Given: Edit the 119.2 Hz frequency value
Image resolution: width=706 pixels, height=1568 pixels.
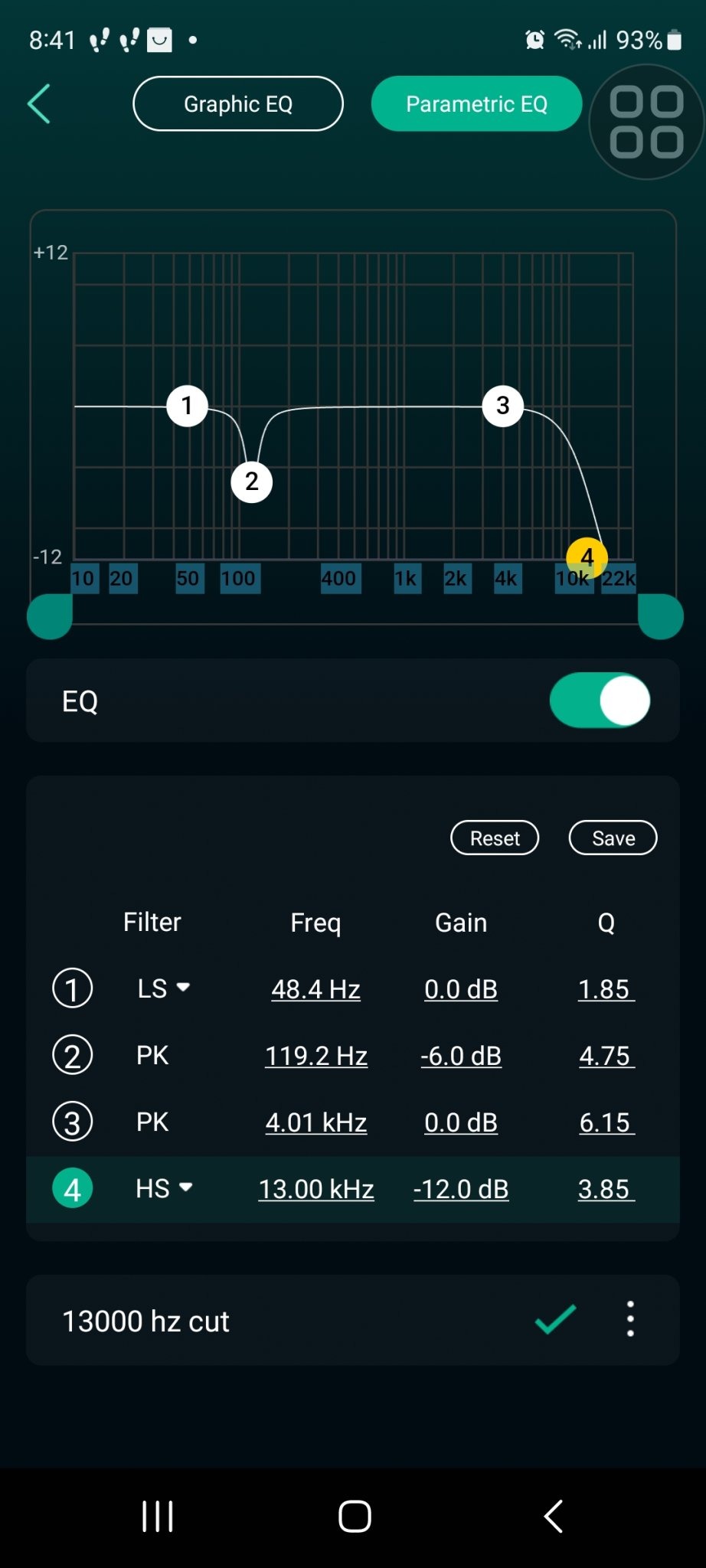Looking at the screenshot, I should [x=316, y=1056].
